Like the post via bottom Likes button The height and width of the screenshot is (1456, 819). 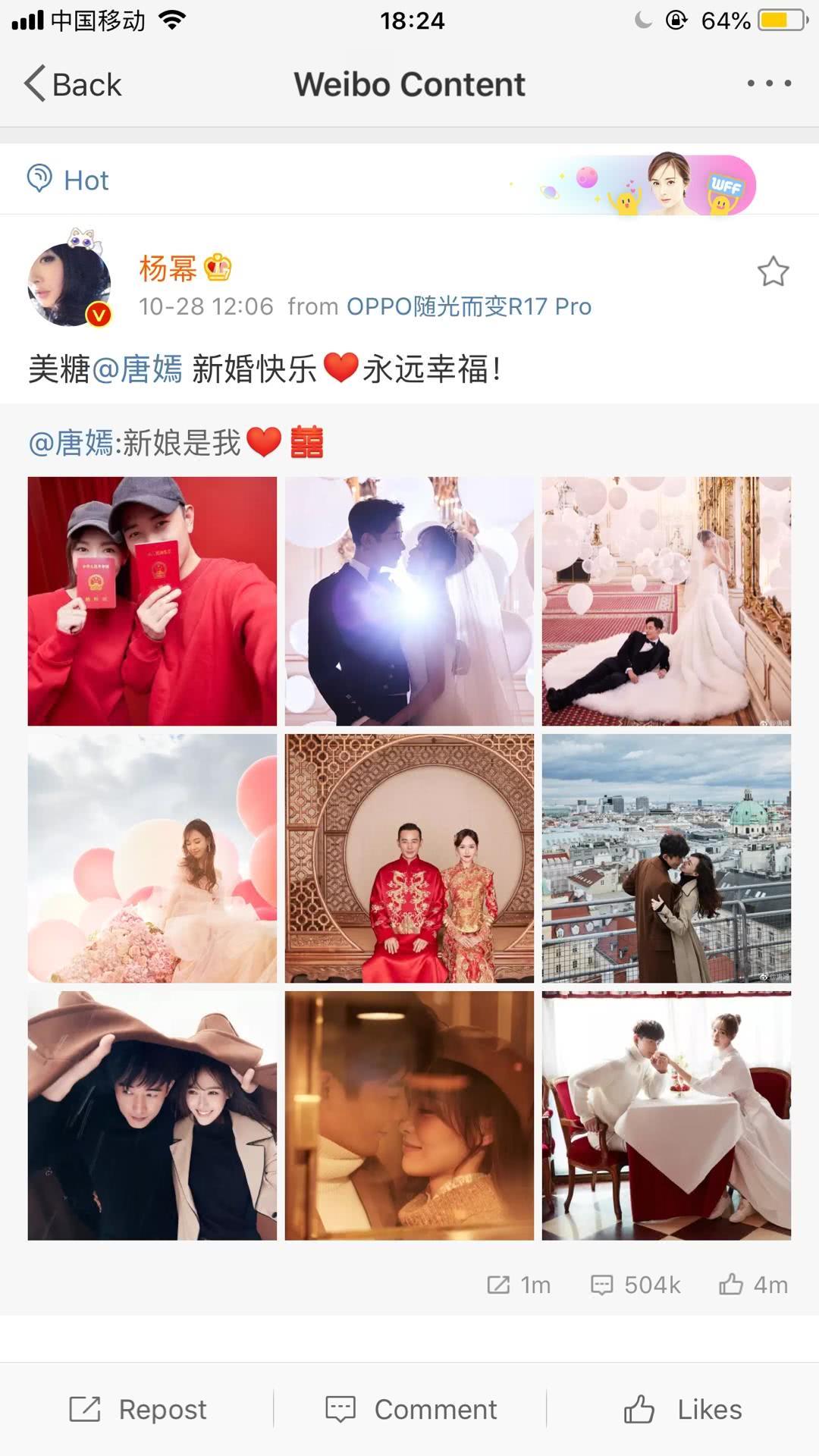(682, 1409)
